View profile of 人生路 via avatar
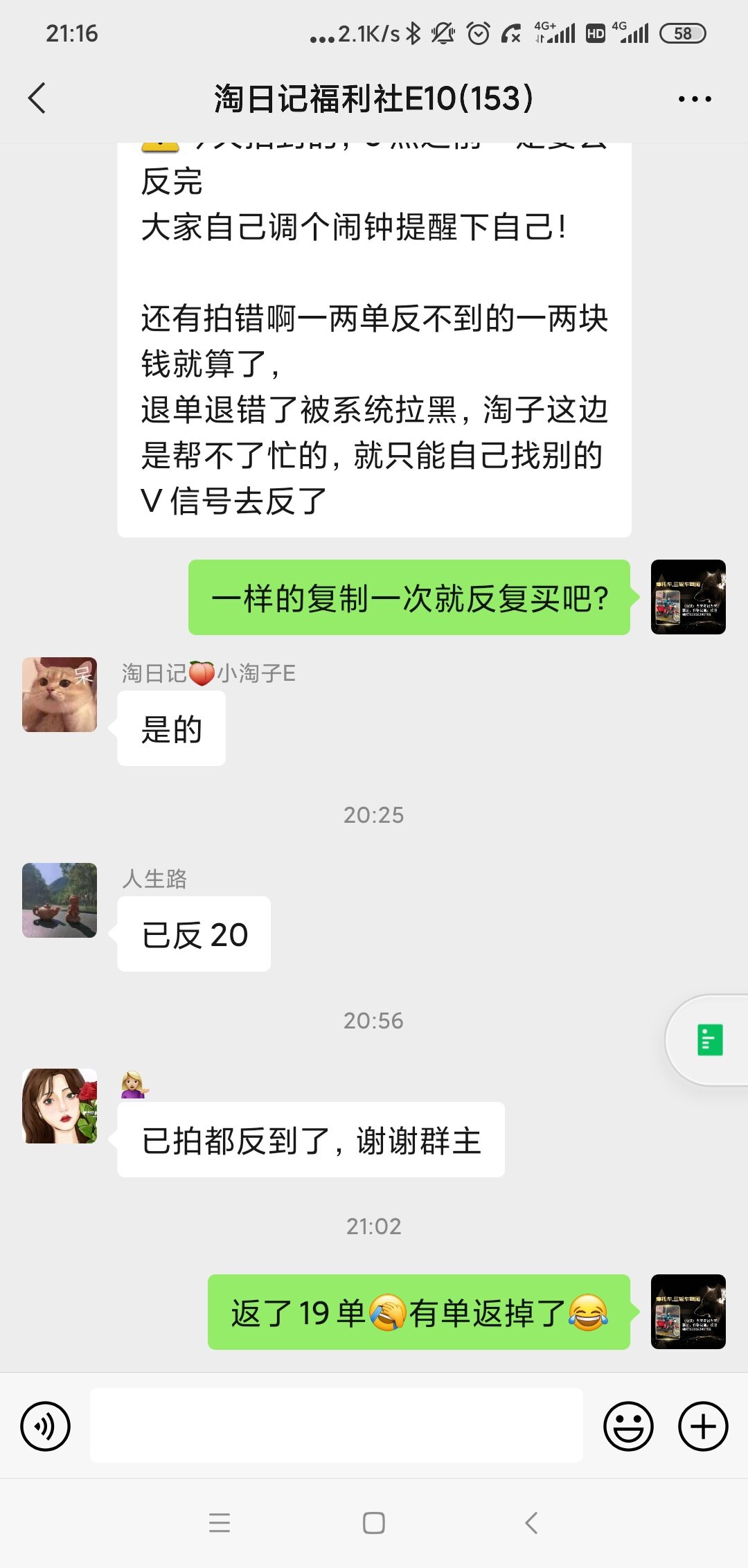 pos(60,900)
